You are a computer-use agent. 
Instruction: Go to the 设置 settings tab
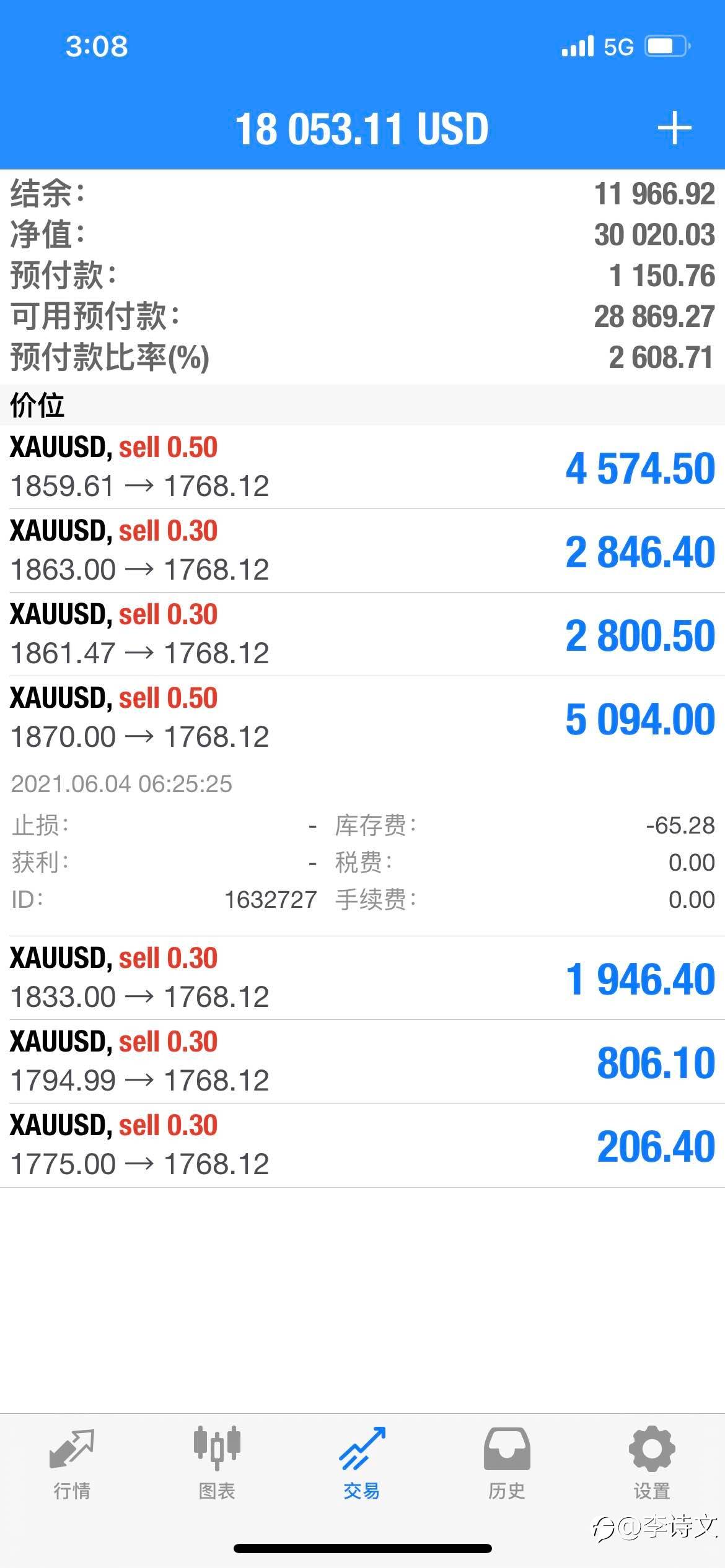tap(652, 1464)
